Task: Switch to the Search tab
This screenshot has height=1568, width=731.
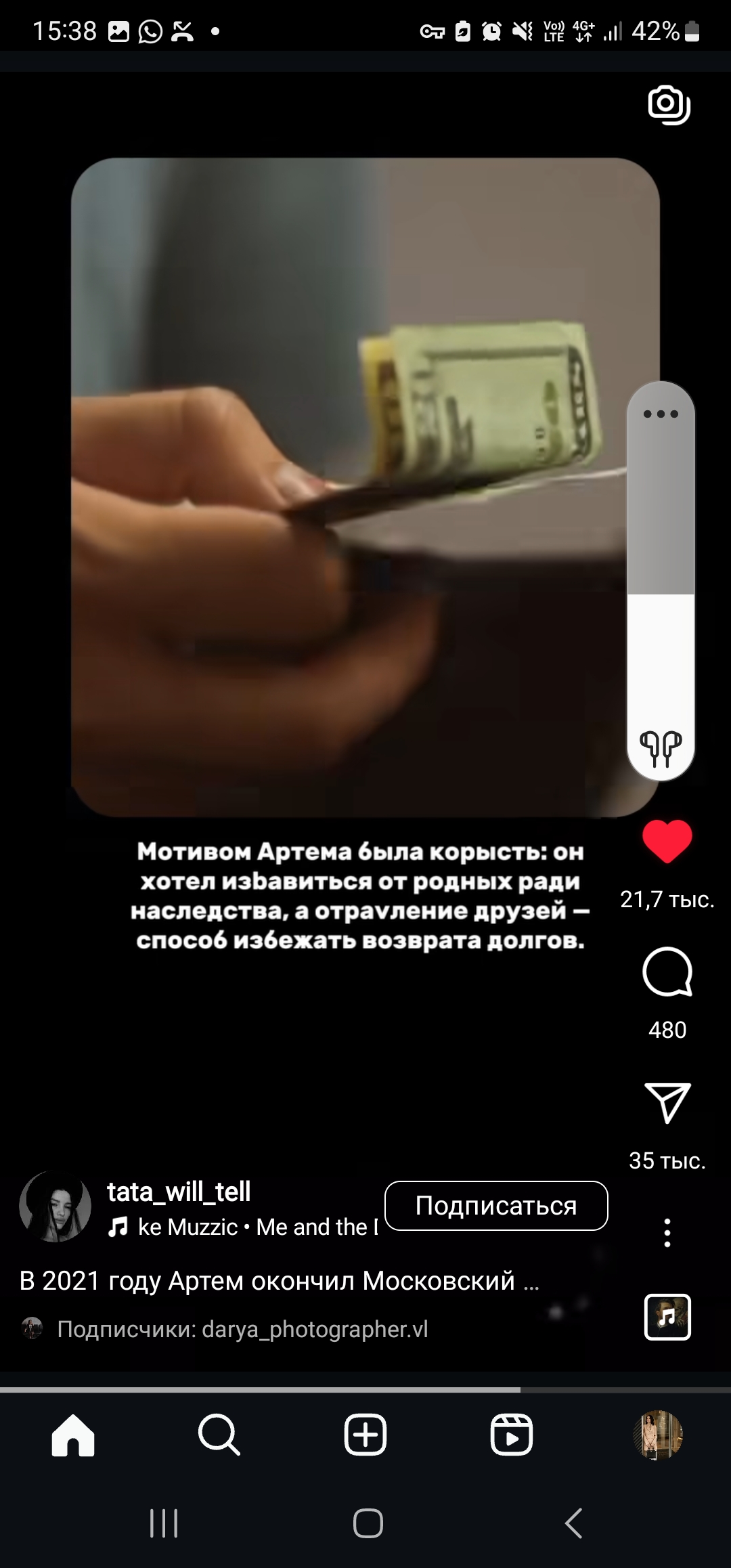Action: click(x=219, y=1435)
